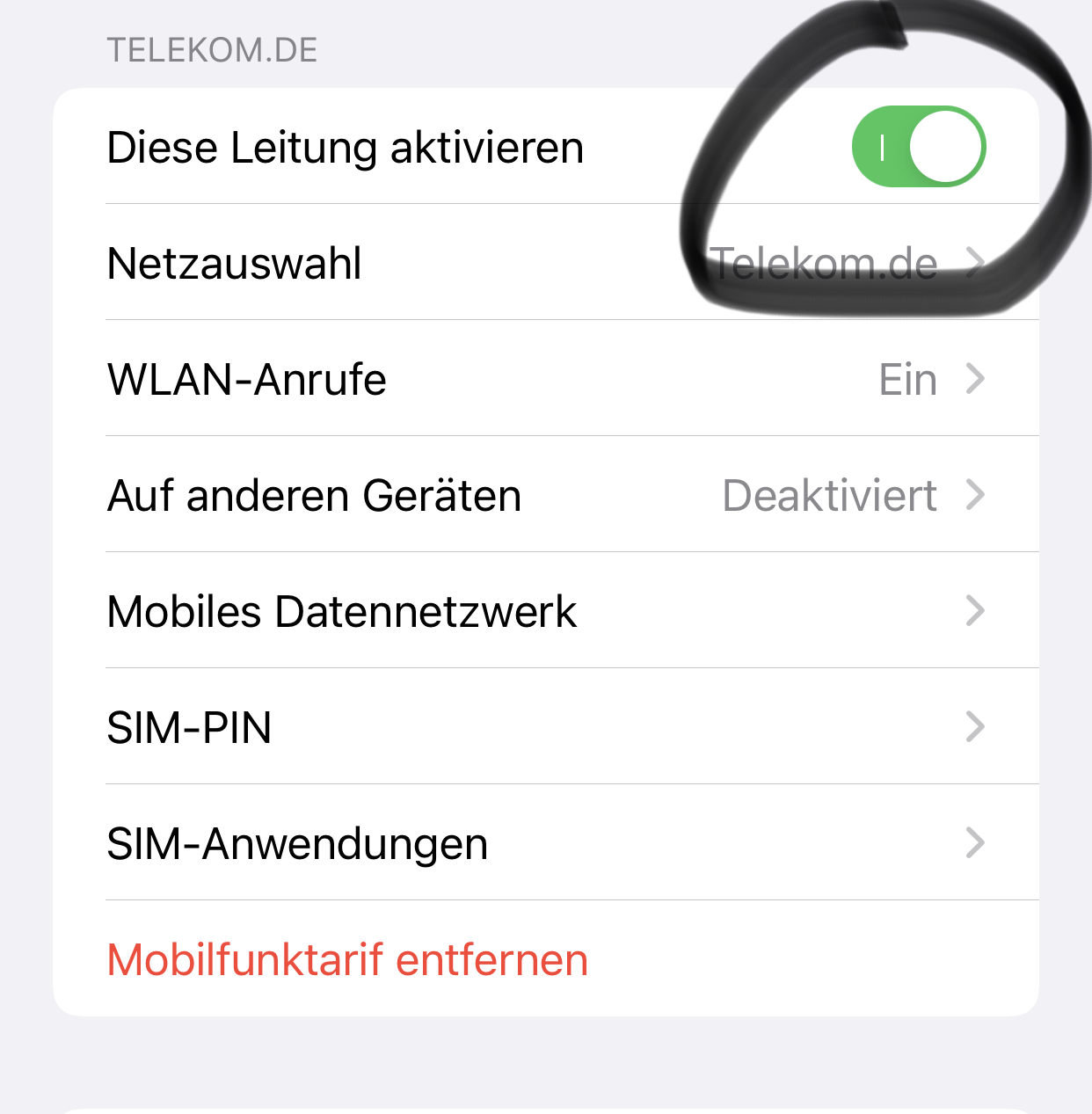
Task: Open Netzauswahl settings
Action: point(545,263)
